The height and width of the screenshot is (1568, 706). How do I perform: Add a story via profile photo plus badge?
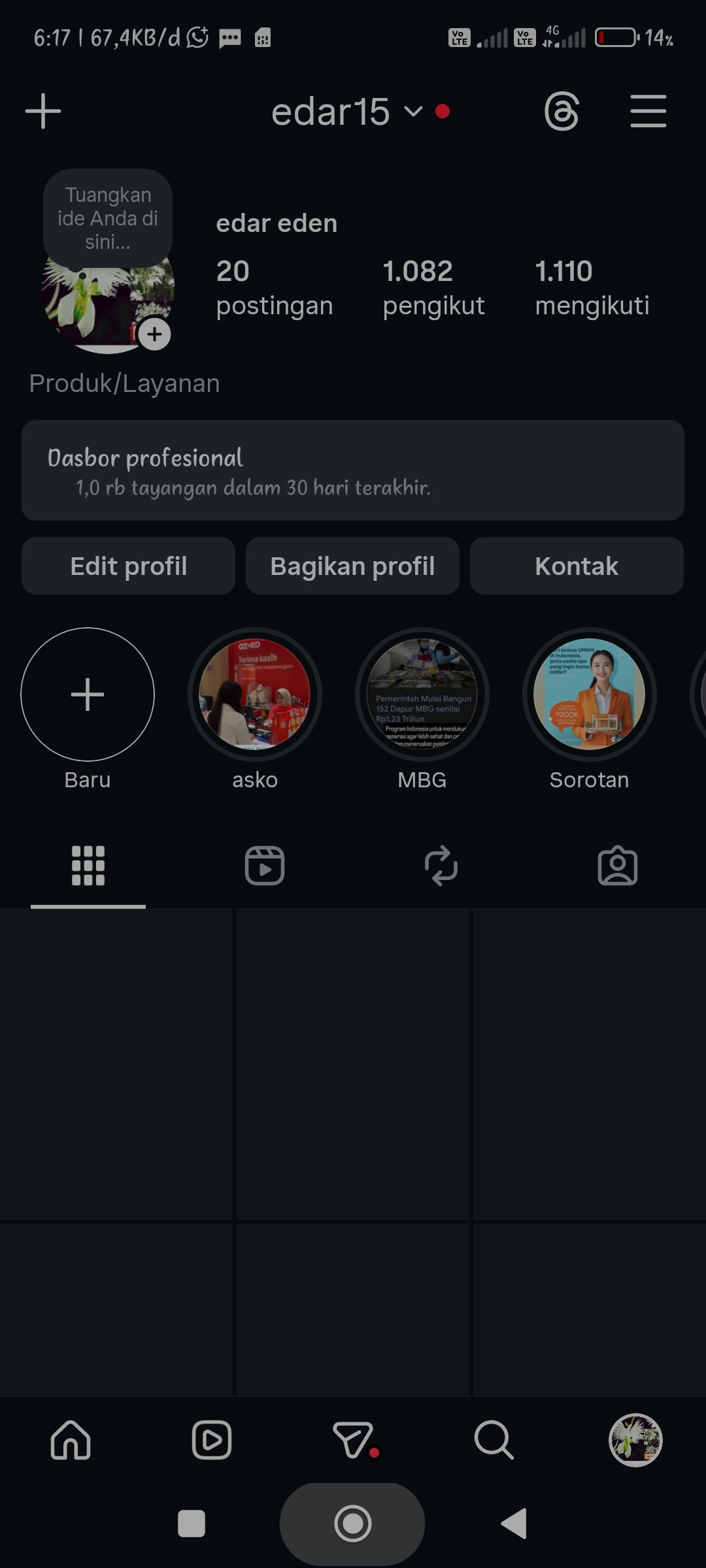(154, 335)
